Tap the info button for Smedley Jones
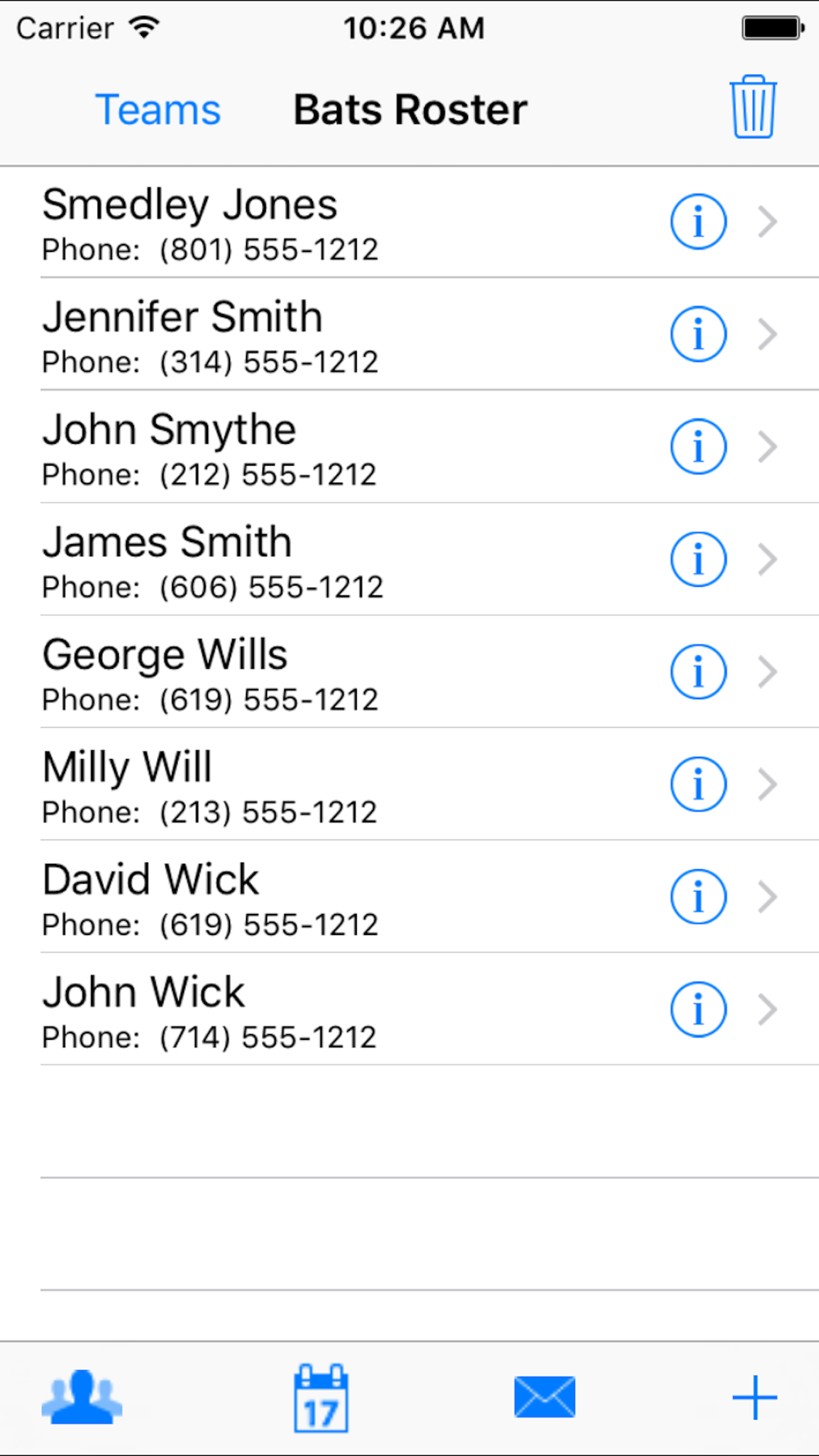This screenshot has width=819, height=1456. 698,222
